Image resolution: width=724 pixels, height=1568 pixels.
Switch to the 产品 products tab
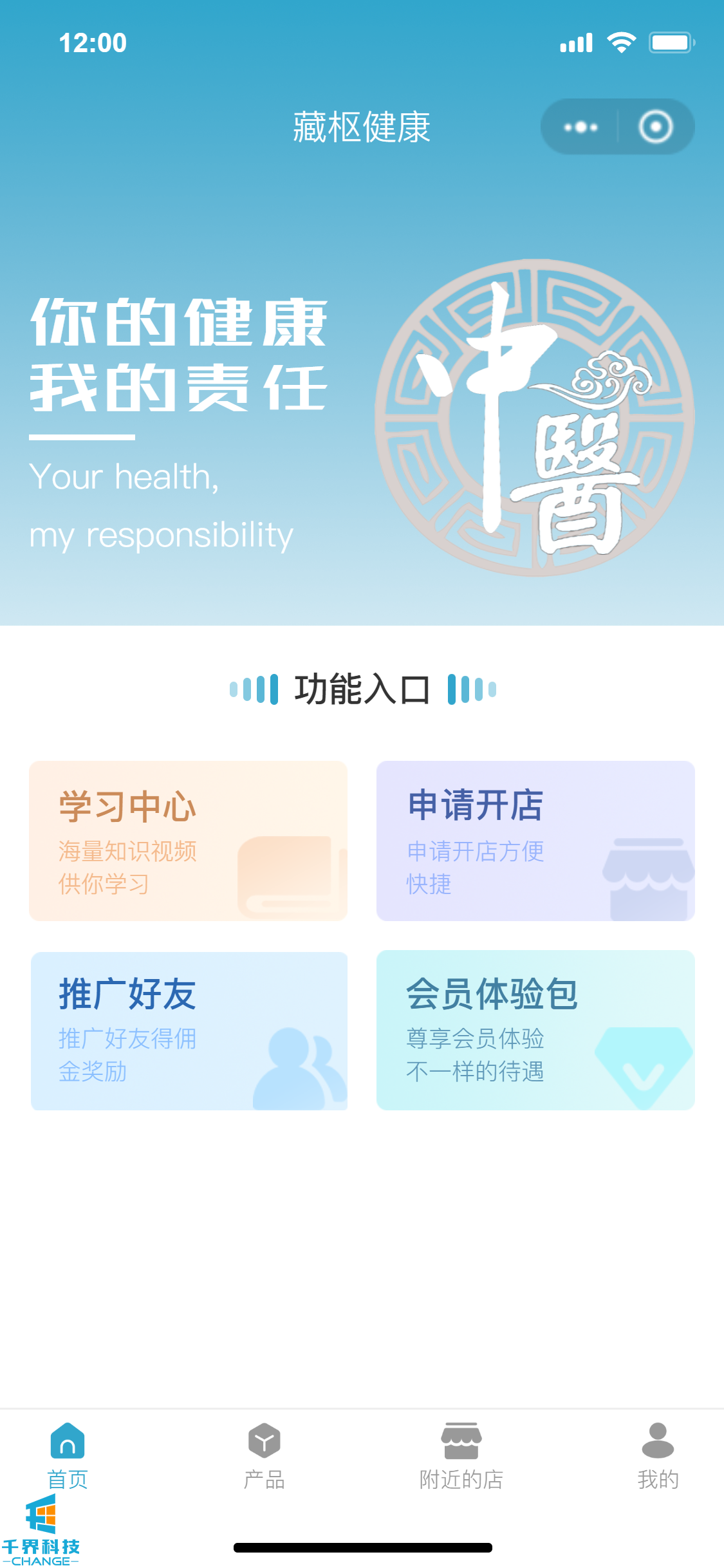pyautogui.click(x=264, y=1456)
